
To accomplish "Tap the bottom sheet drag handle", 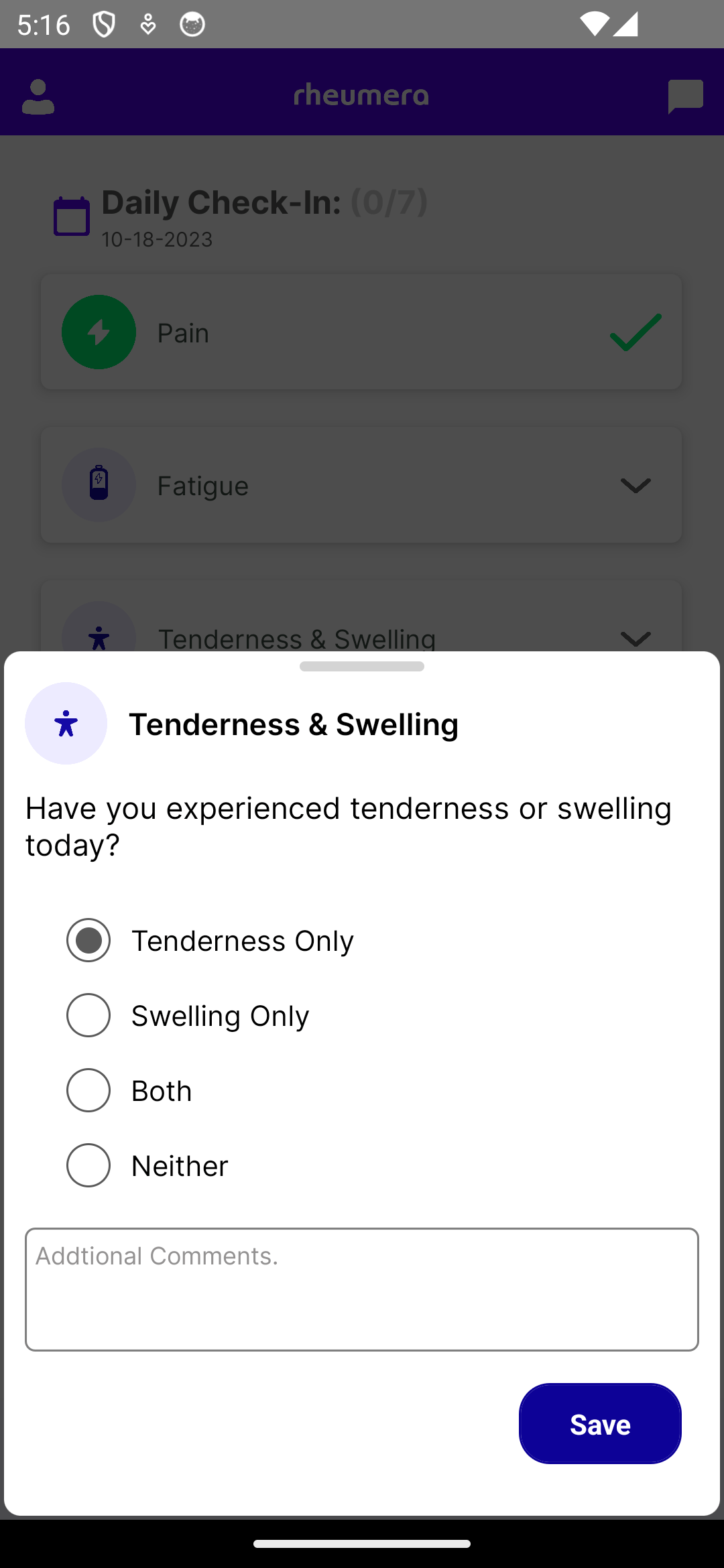I will pos(362,666).
